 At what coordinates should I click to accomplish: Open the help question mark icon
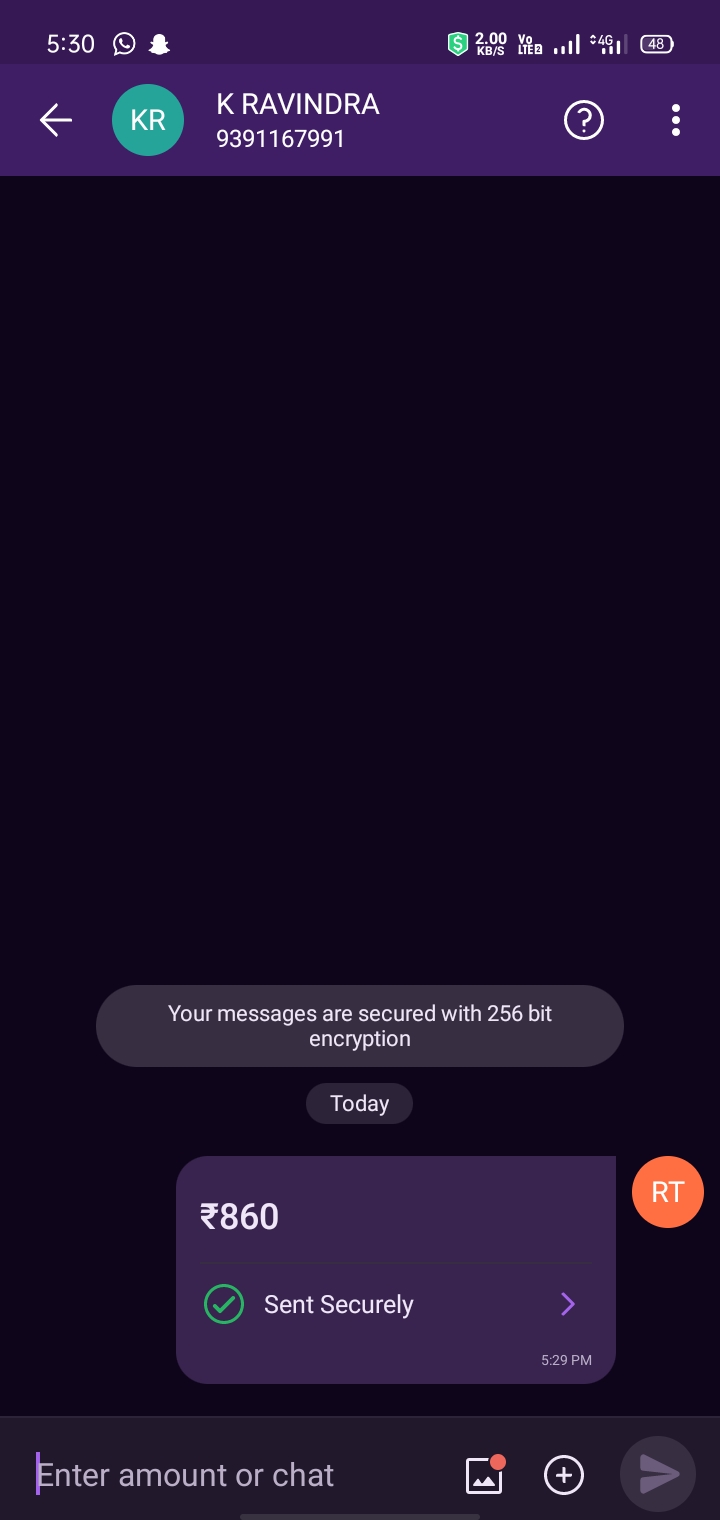[x=584, y=120]
